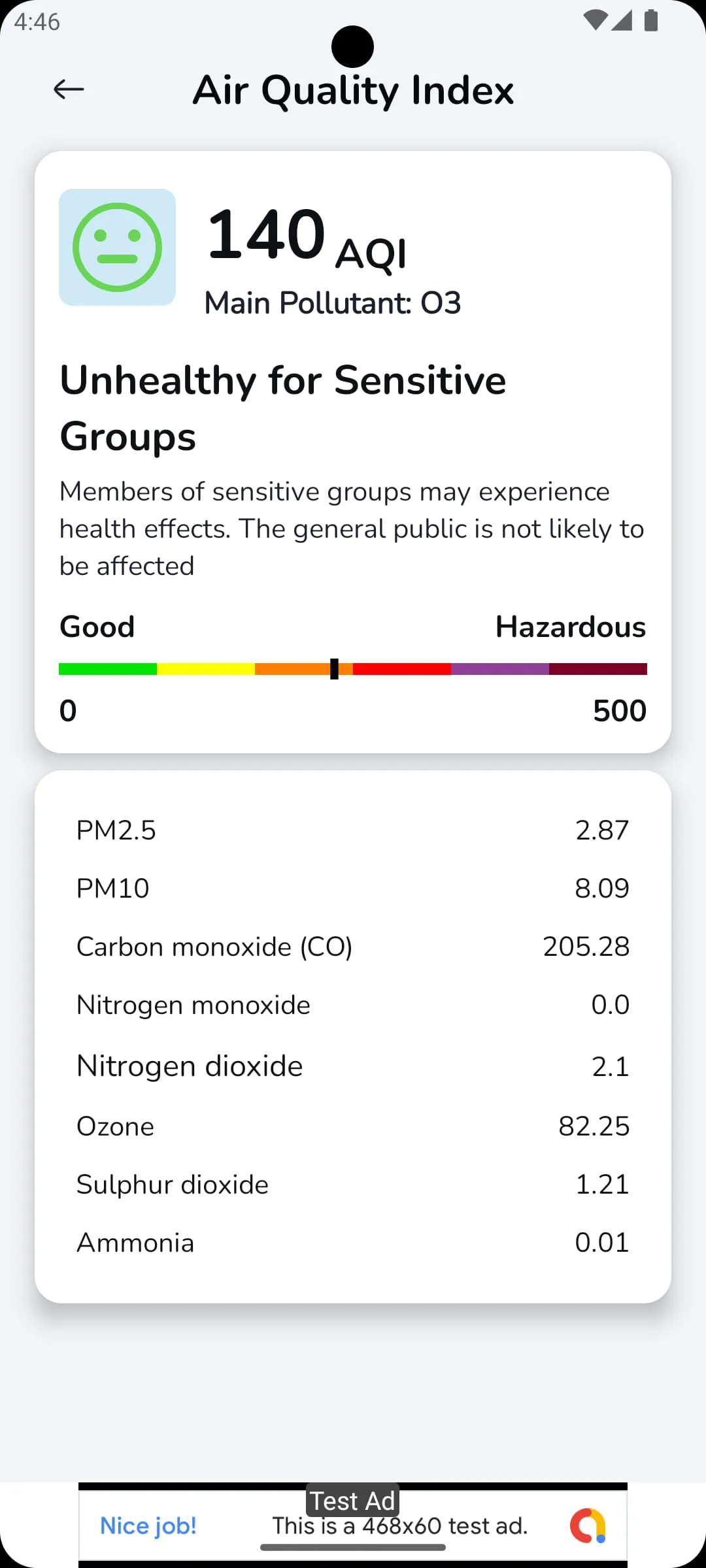Go back from Air Quality Index
Screen dimensions: 706x1568
pos(69,90)
